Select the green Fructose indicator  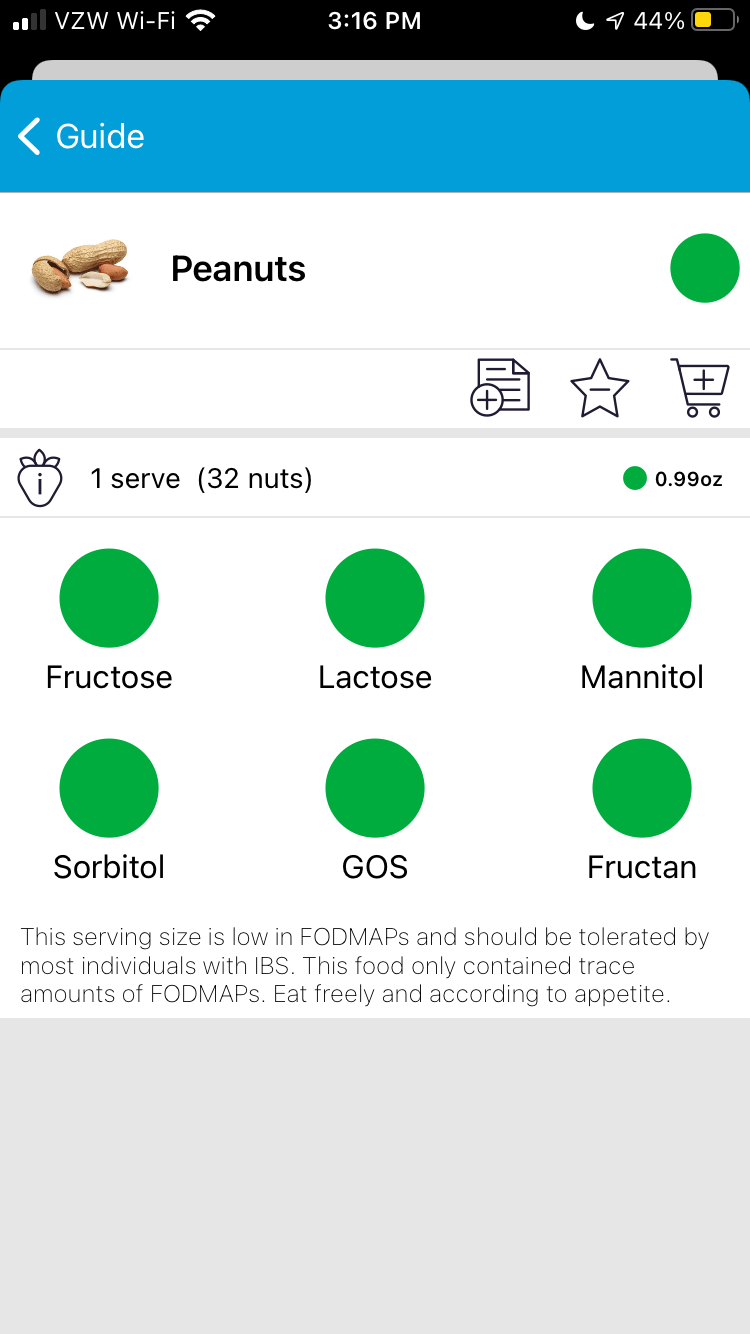109,598
